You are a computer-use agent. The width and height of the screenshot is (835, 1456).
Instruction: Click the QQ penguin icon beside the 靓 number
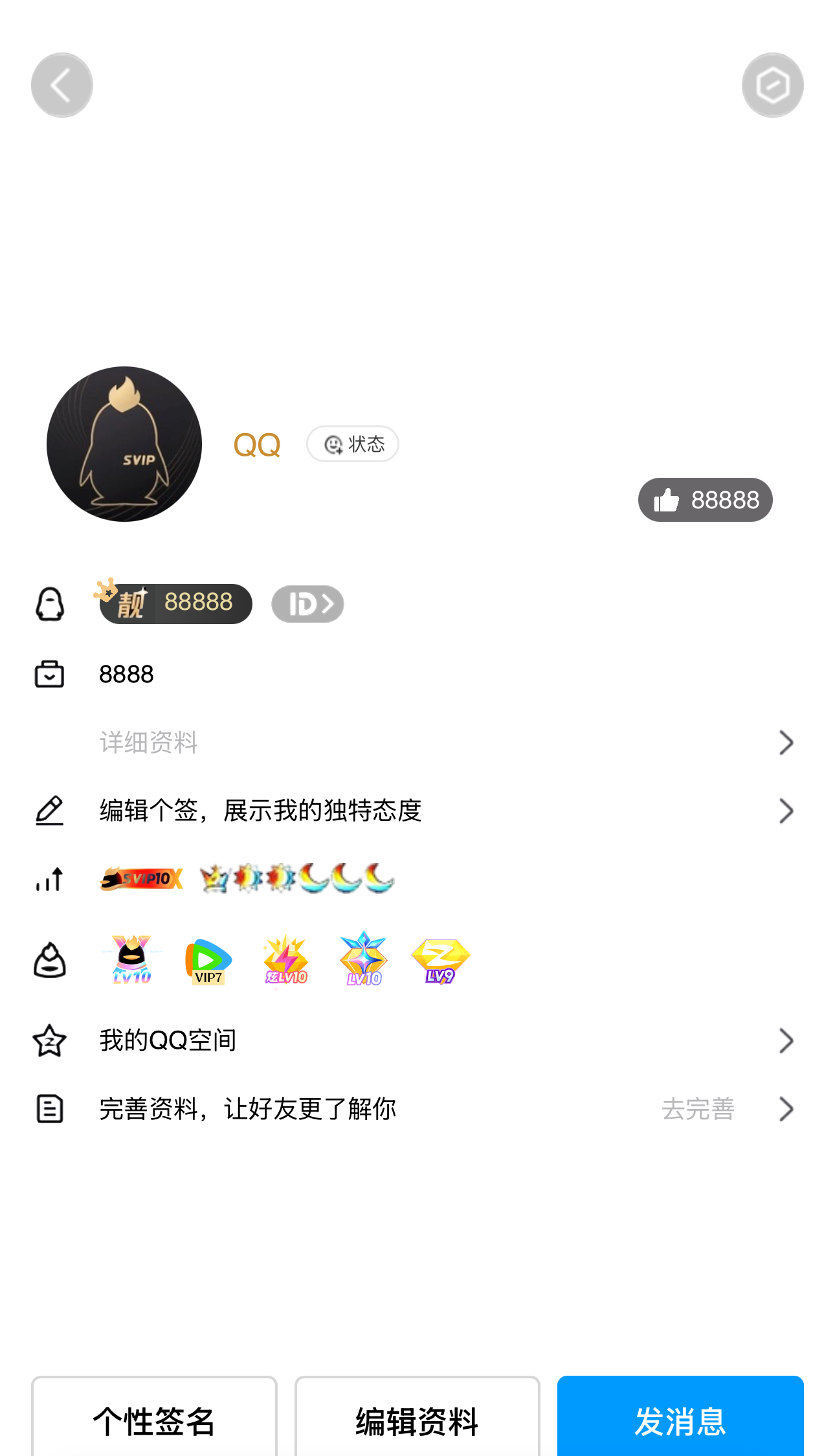50,603
